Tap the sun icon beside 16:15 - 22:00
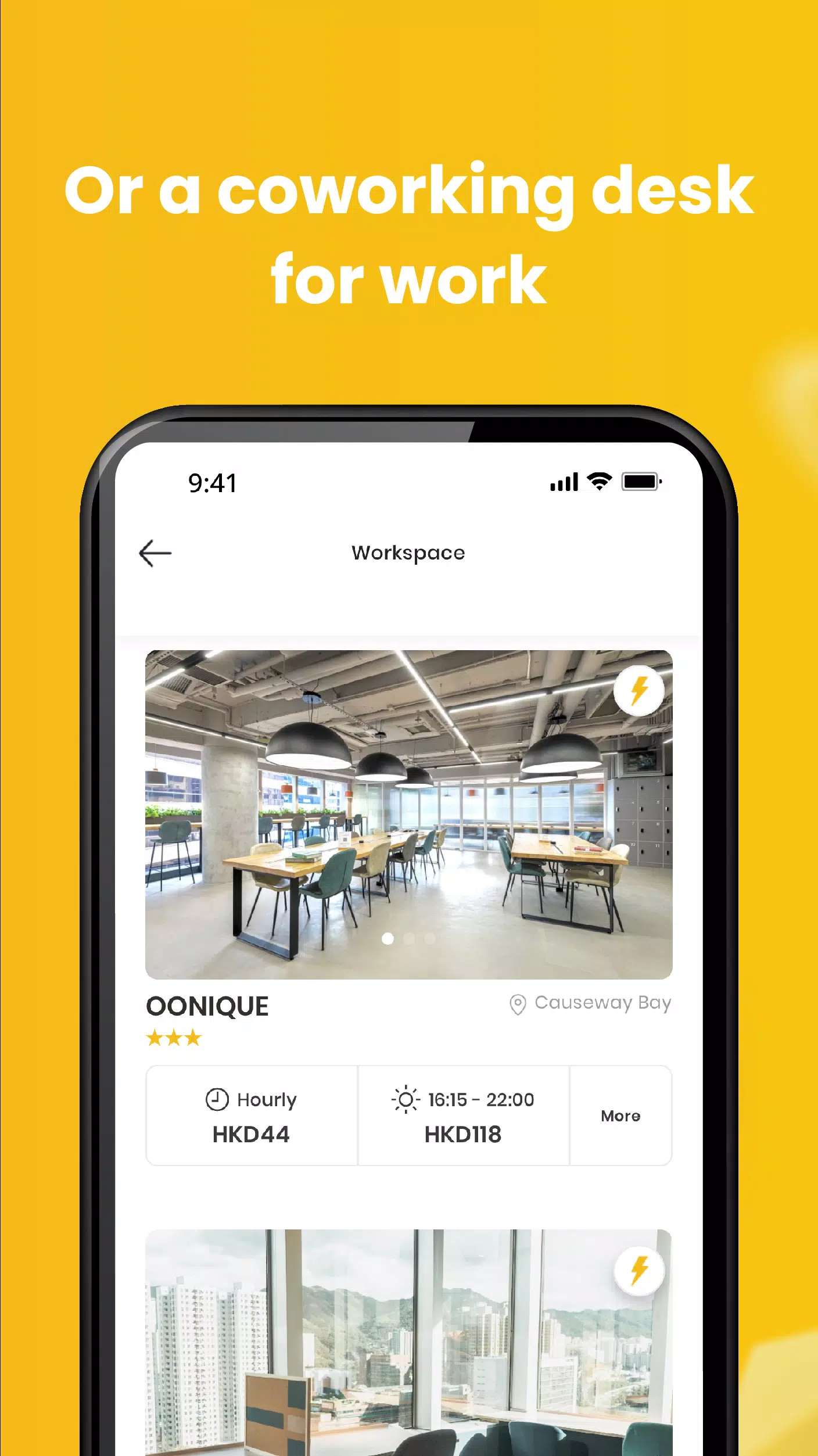Image resolution: width=818 pixels, height=1456 pixels. click(x=406, y=1099)
